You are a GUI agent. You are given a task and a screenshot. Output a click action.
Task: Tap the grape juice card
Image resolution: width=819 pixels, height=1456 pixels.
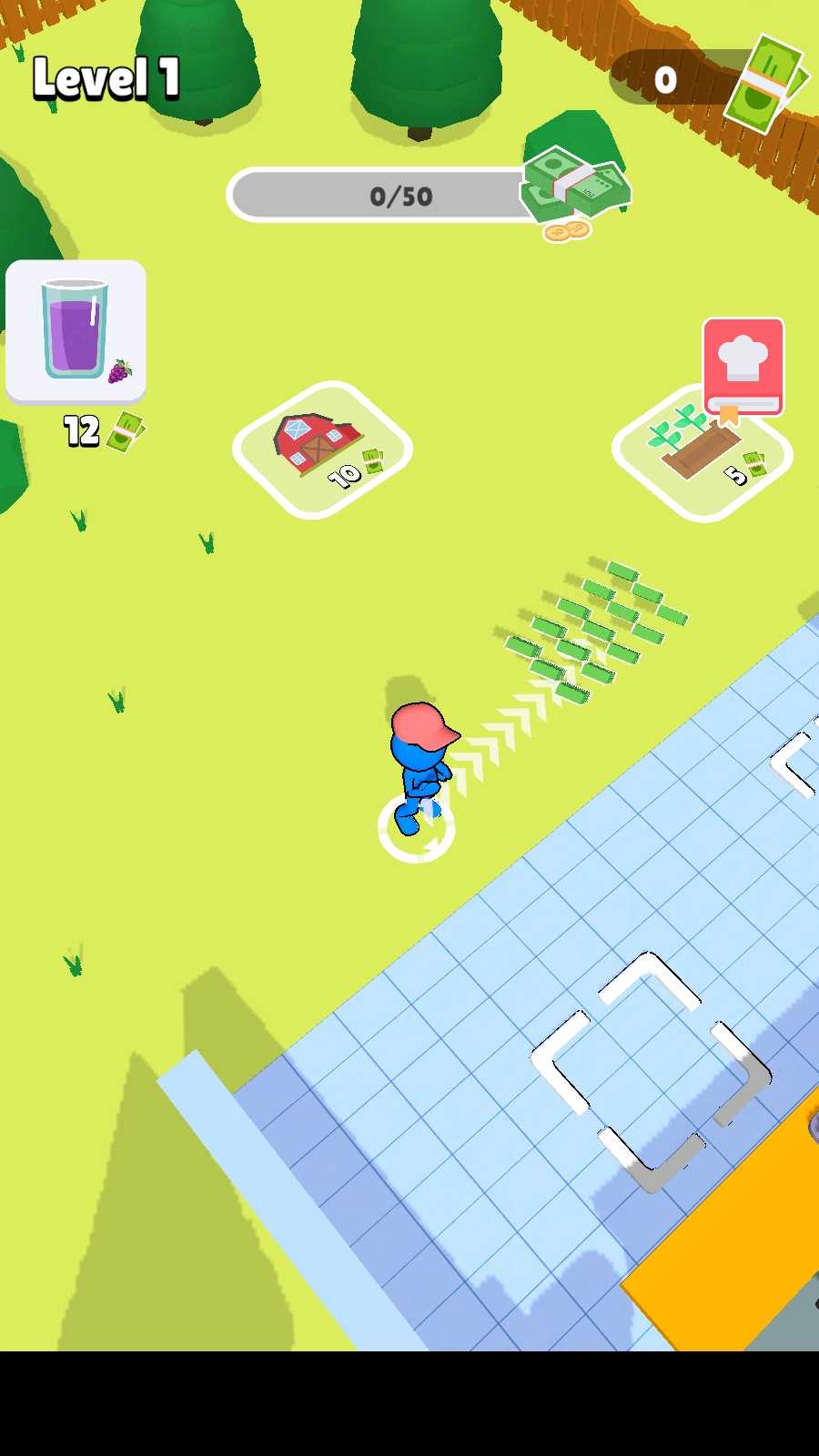click(76, 330)
